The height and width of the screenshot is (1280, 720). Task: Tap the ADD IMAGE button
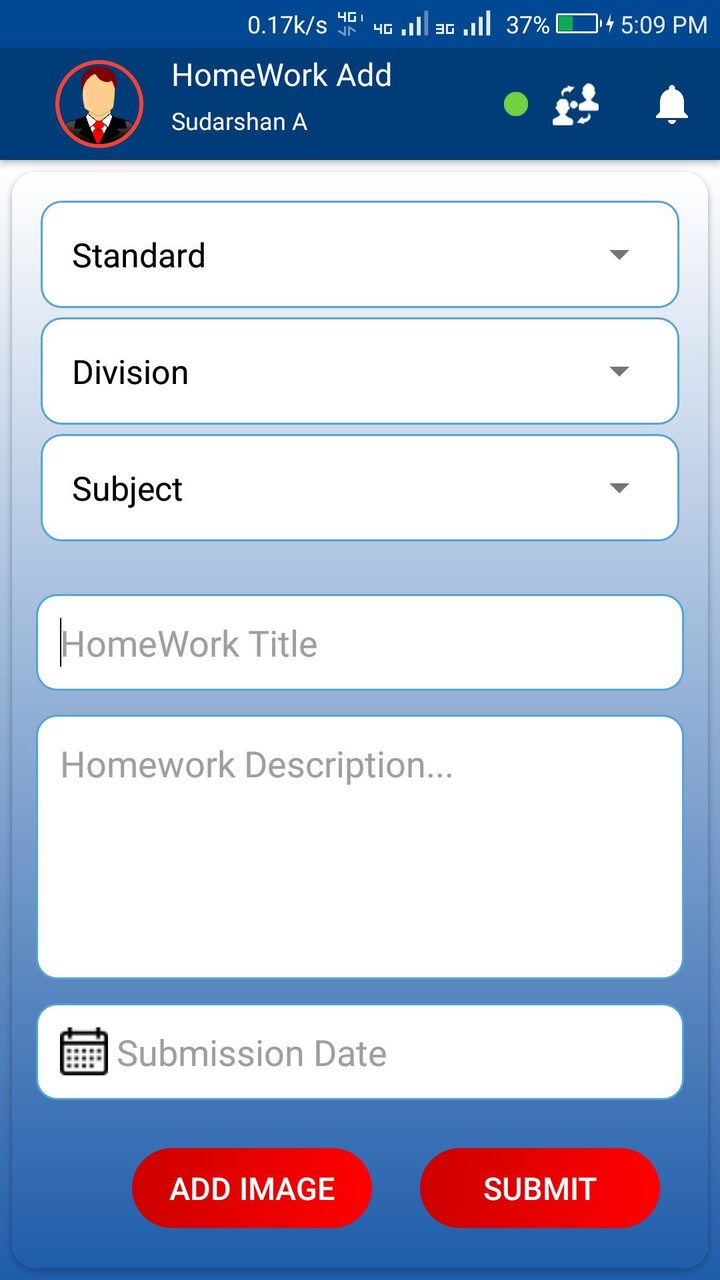pos(251,1188)
